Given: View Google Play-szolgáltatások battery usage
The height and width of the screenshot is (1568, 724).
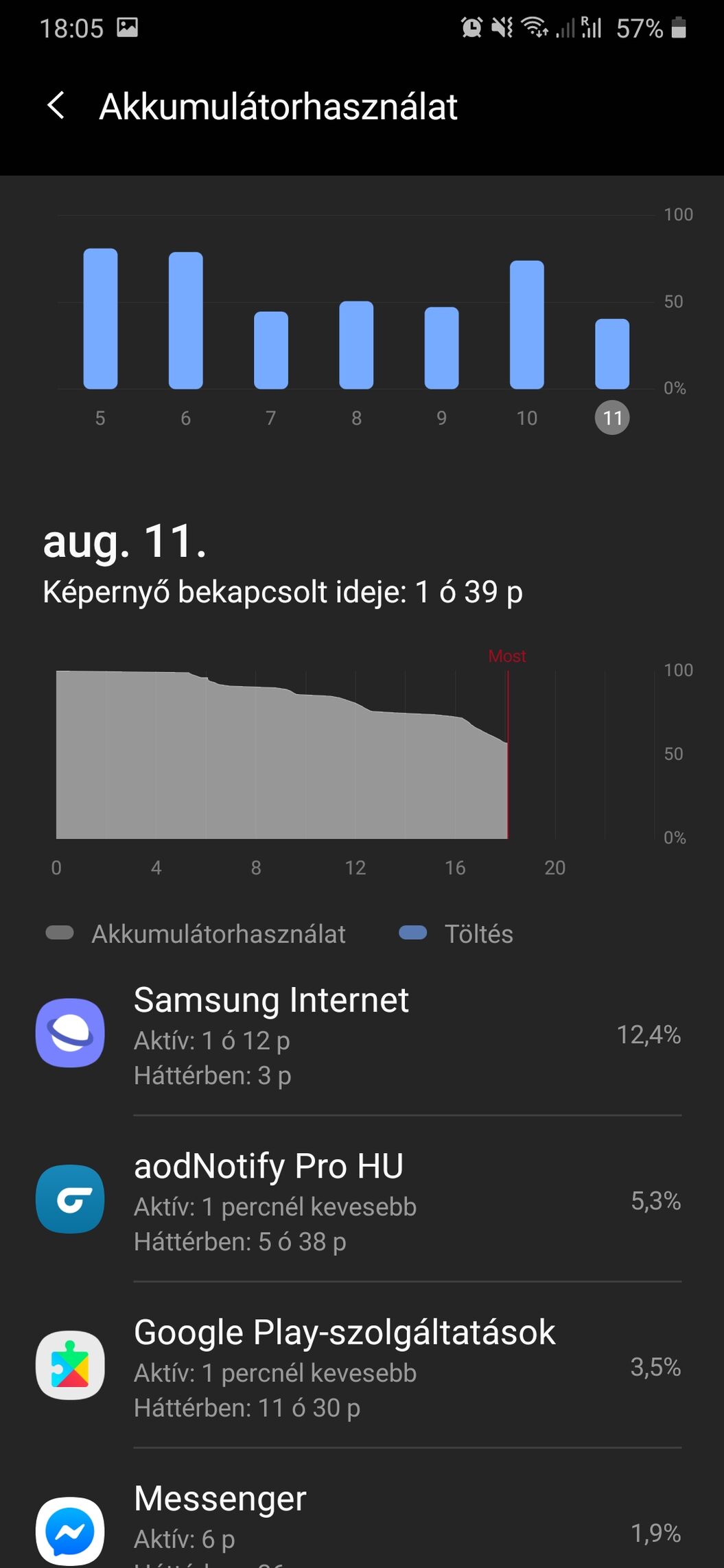Looking at the screenshot, I should point(358,1368).
